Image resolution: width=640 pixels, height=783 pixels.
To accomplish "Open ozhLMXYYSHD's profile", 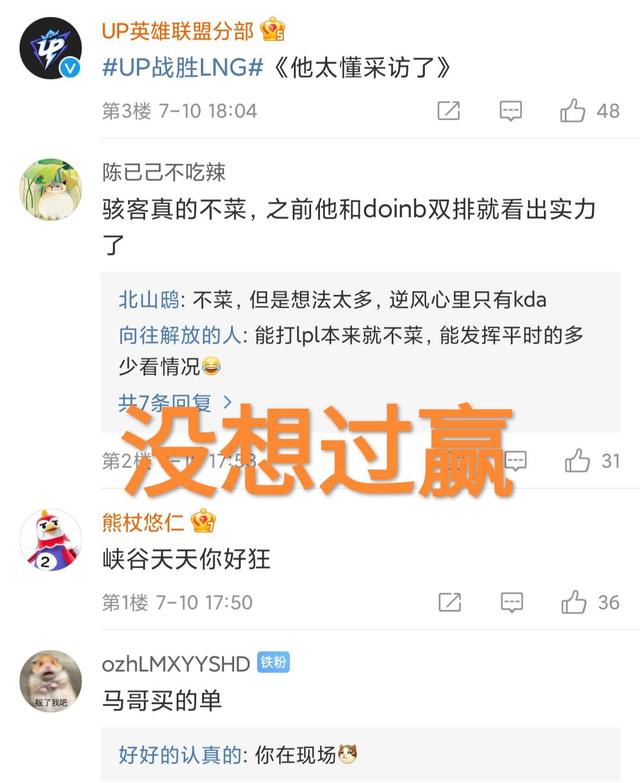I will click(x=176, y=664).
